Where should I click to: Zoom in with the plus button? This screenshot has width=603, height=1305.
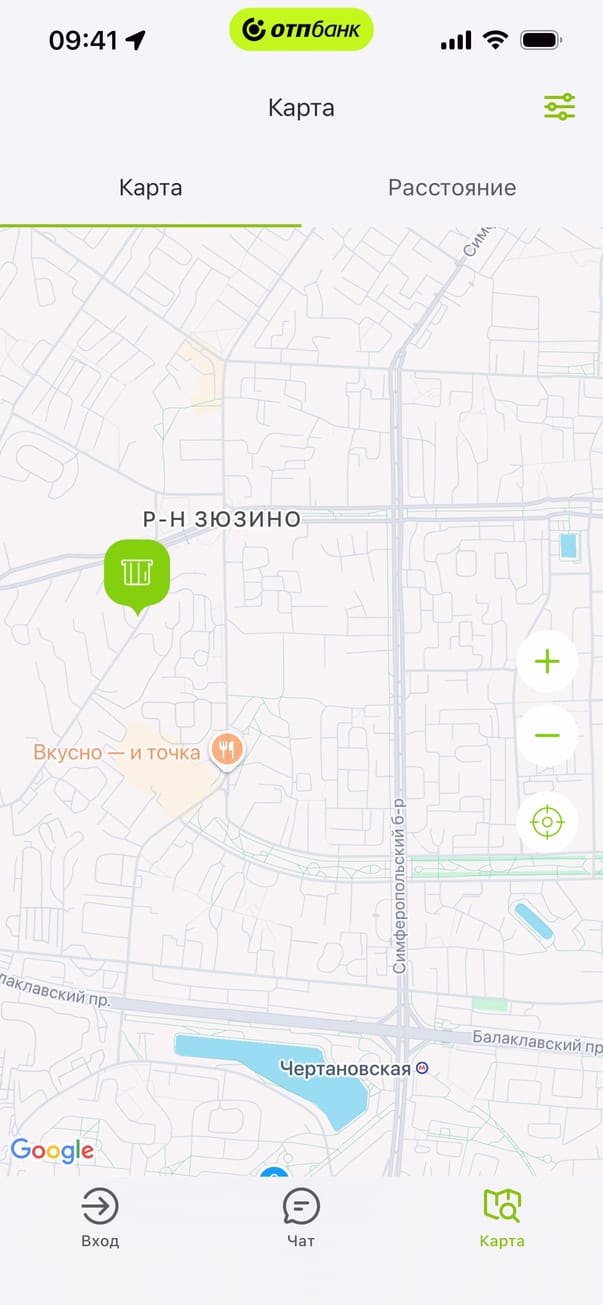547,662
